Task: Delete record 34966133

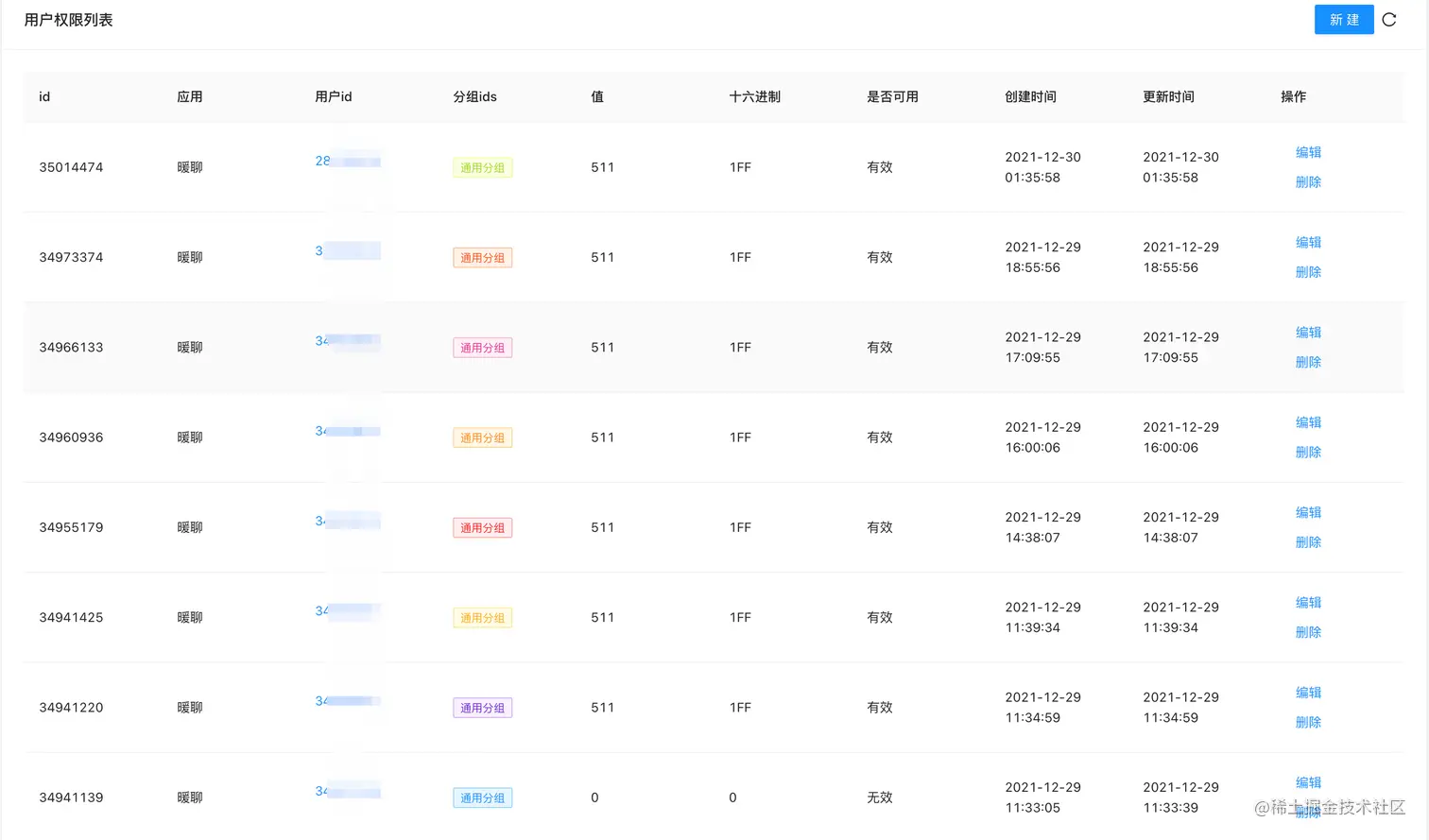Action: coord(1308,362)
